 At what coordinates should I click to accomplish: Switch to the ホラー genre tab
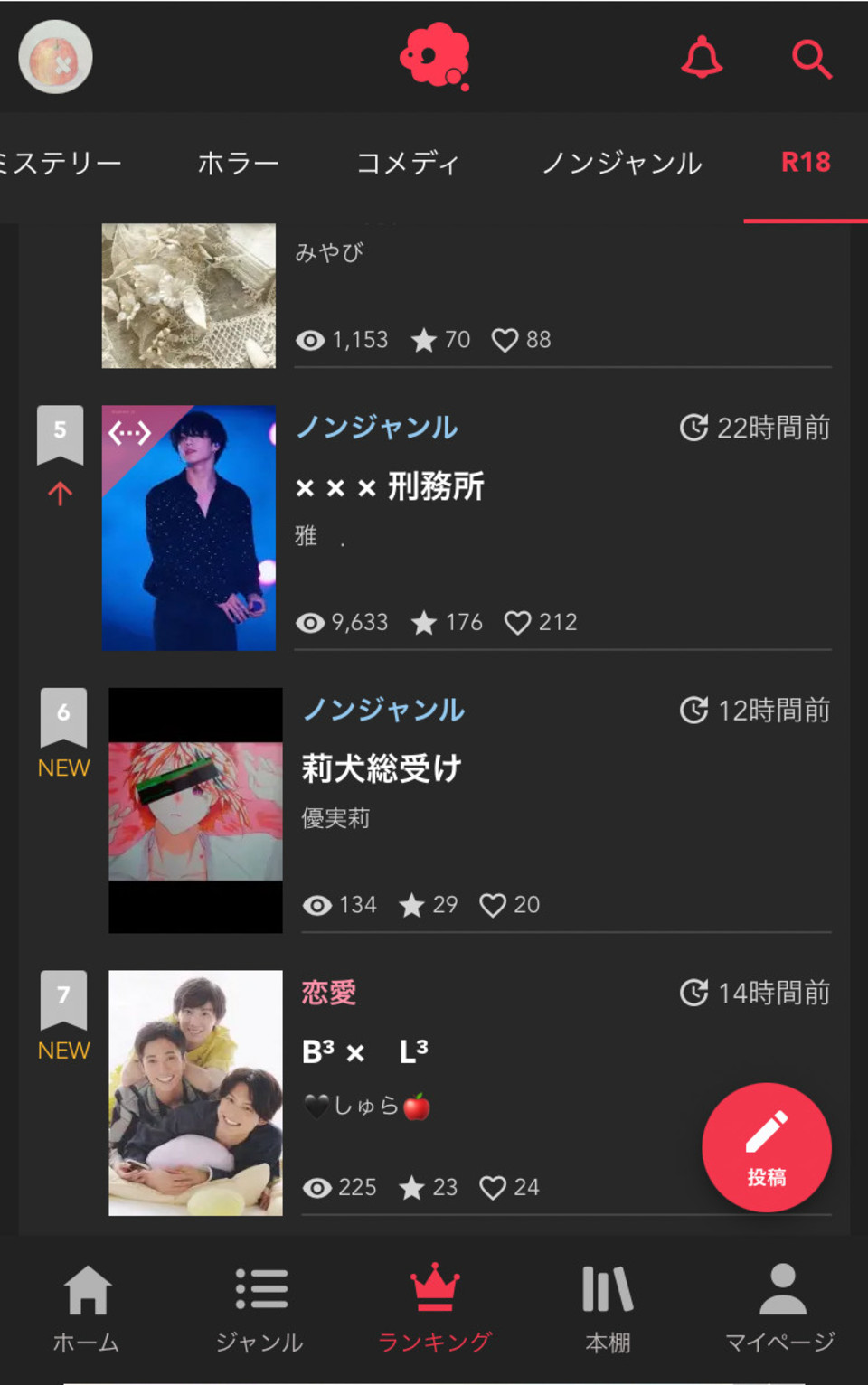click(238, 163)
